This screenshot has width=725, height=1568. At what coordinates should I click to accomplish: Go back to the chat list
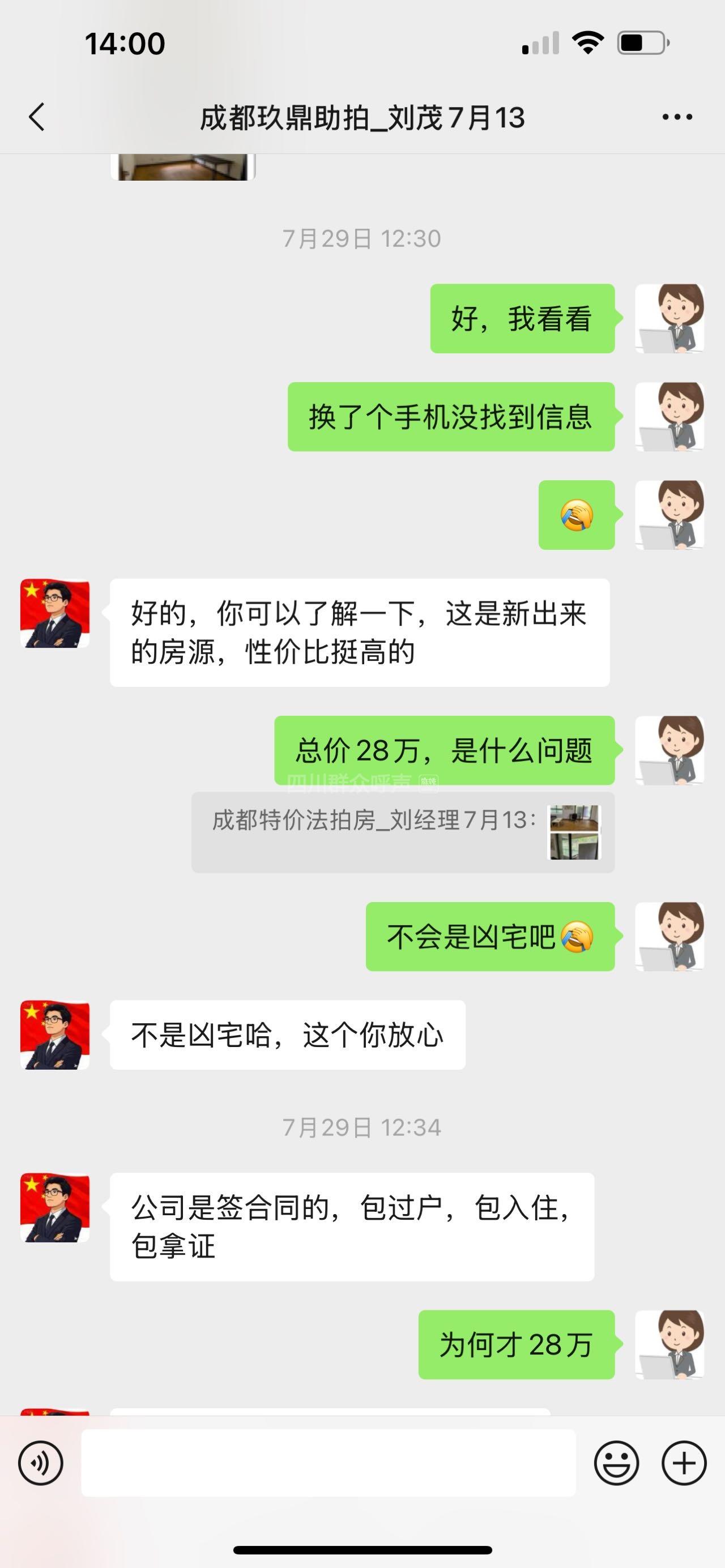36,116
